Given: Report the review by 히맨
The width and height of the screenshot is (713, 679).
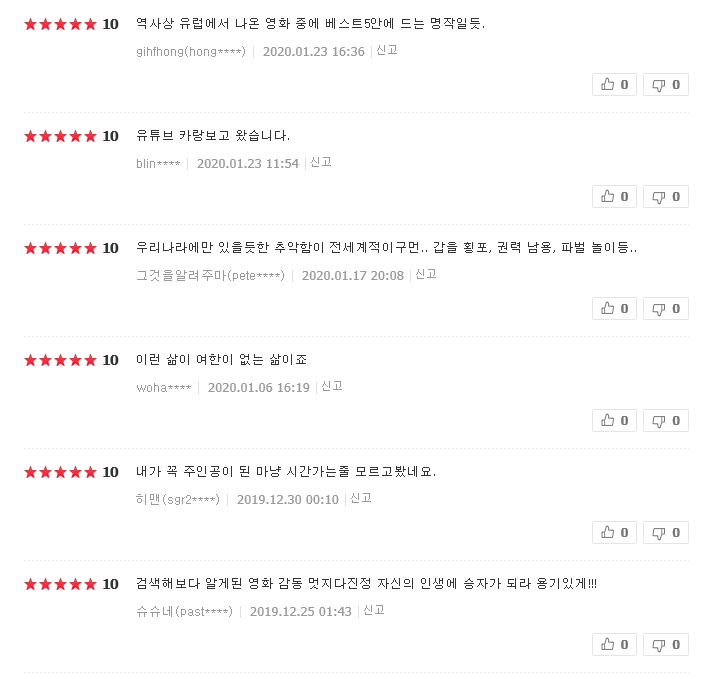Looking at the screenshot, I should pos(361,498).
